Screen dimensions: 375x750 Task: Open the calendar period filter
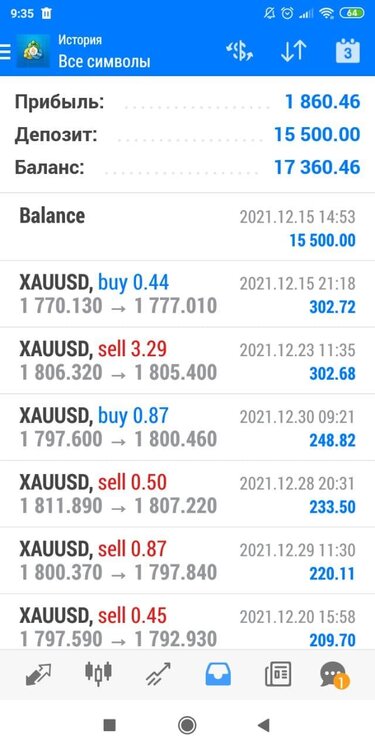click(x=348, y=51)
